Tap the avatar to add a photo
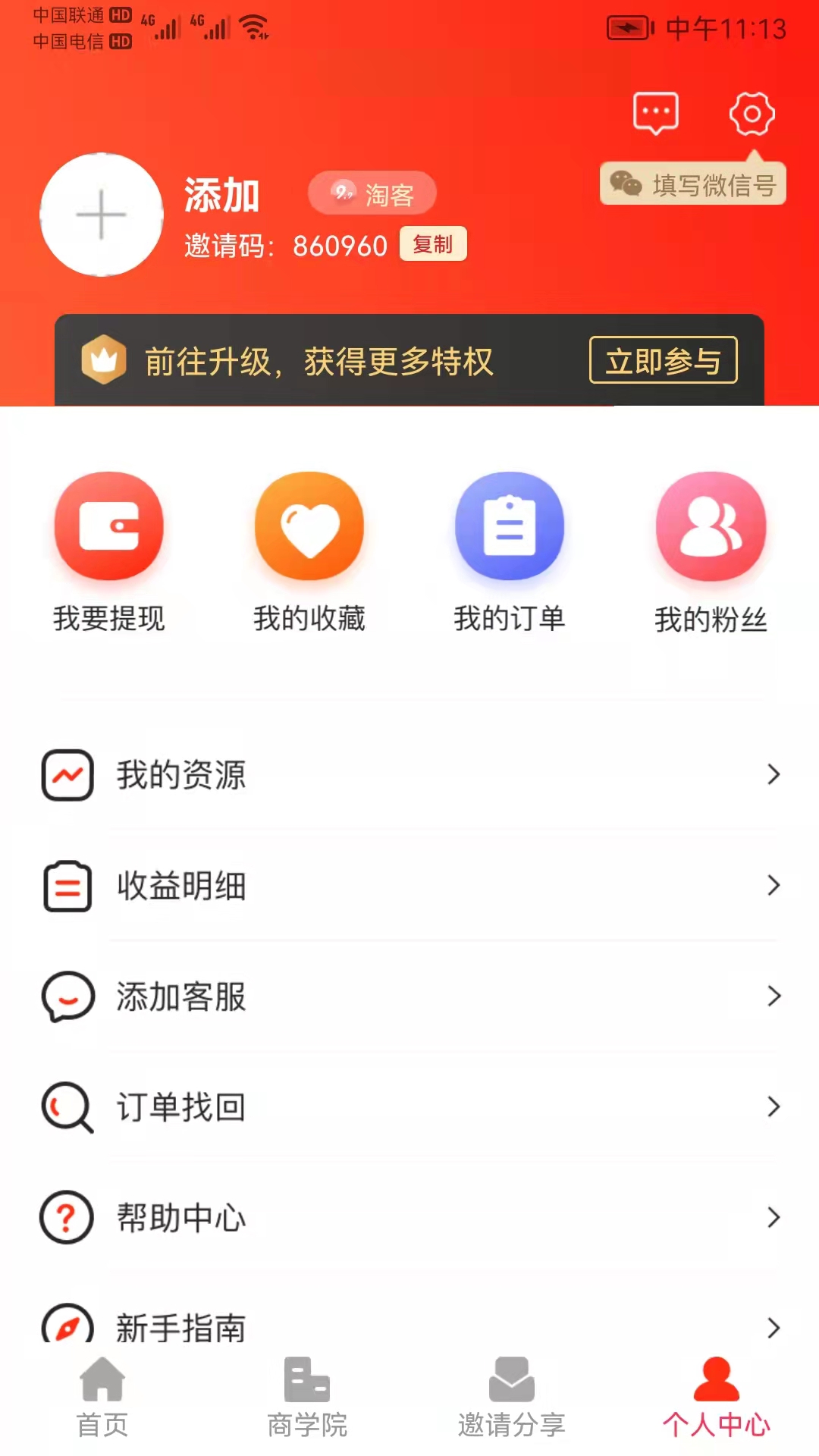 point(102,215)
